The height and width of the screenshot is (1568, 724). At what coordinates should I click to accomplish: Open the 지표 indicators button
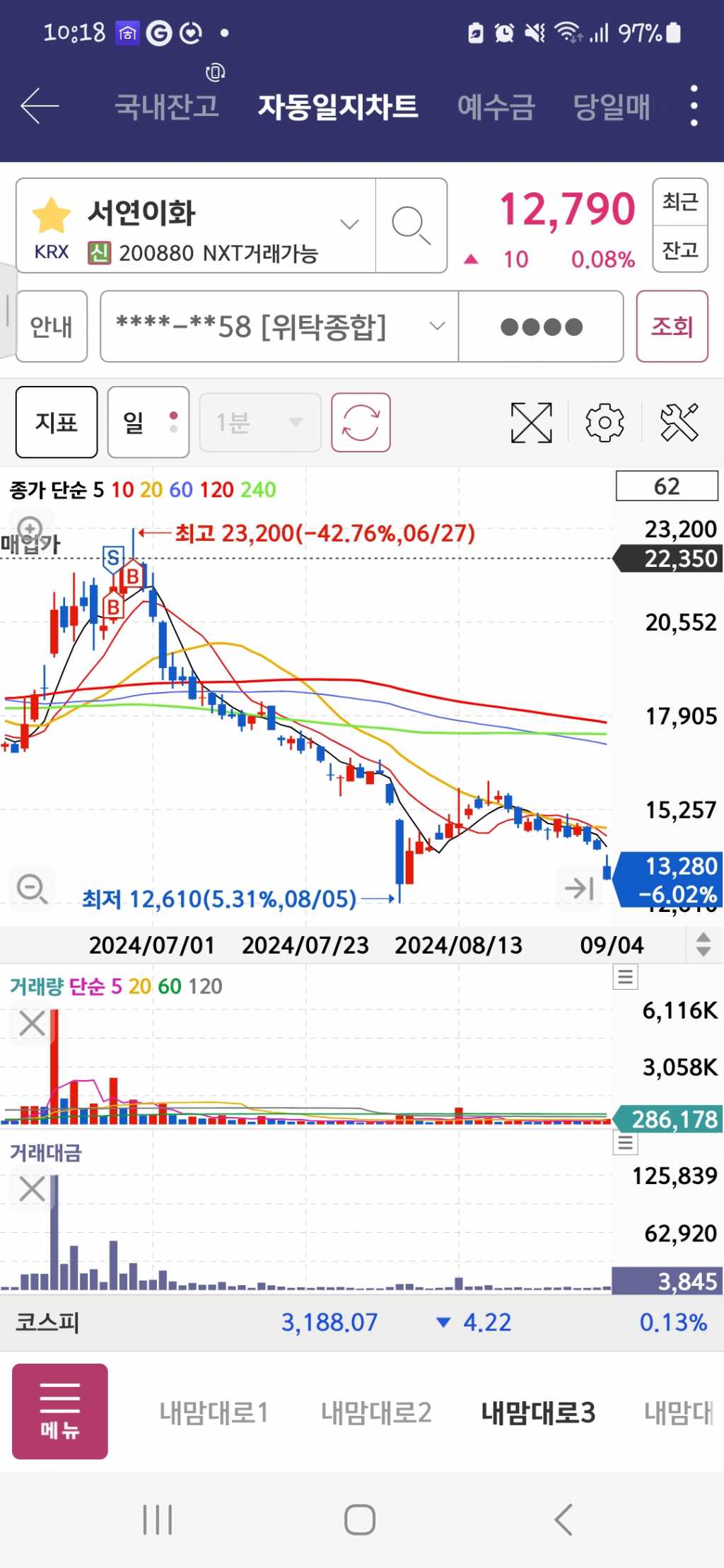tap(57, 423)
